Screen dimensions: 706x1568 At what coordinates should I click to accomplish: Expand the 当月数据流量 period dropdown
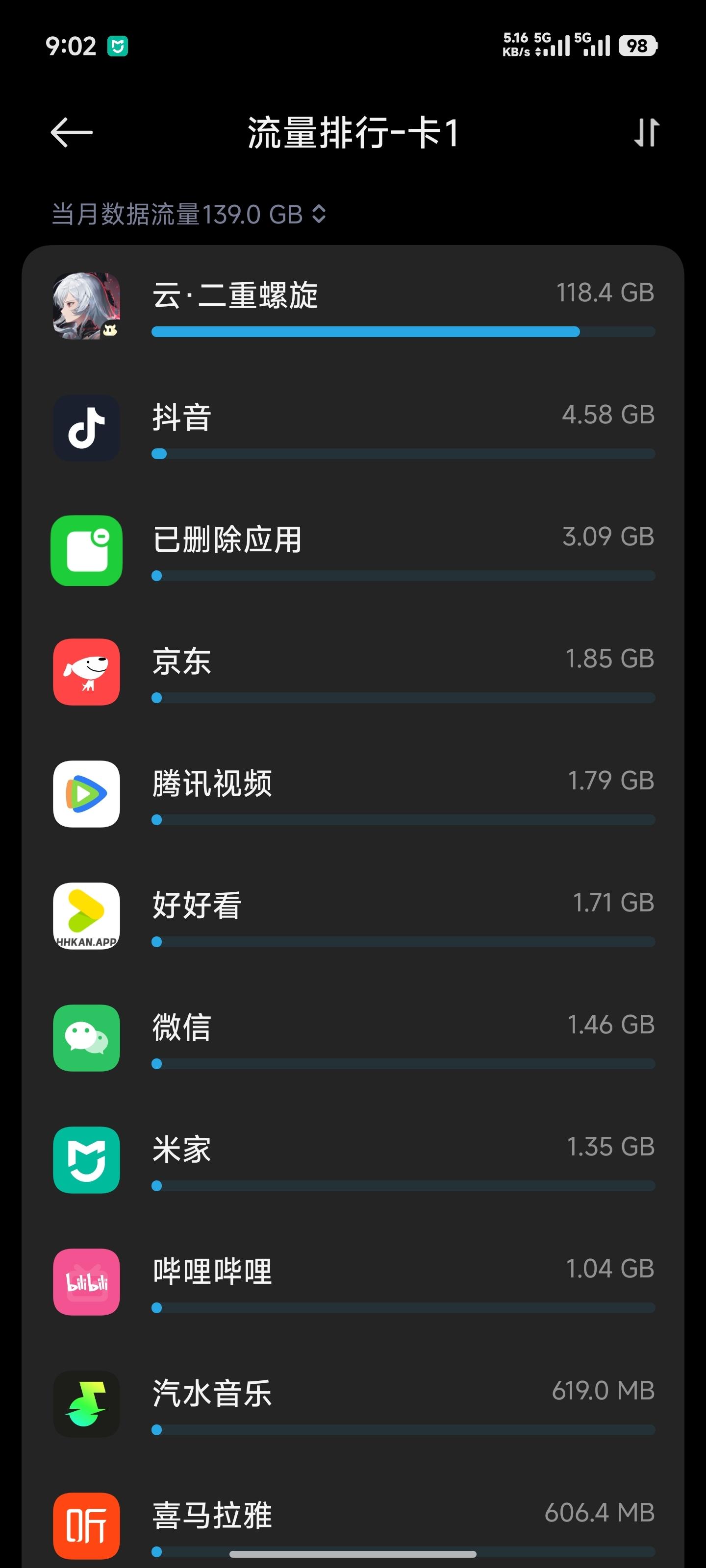[x=189, y=214]
